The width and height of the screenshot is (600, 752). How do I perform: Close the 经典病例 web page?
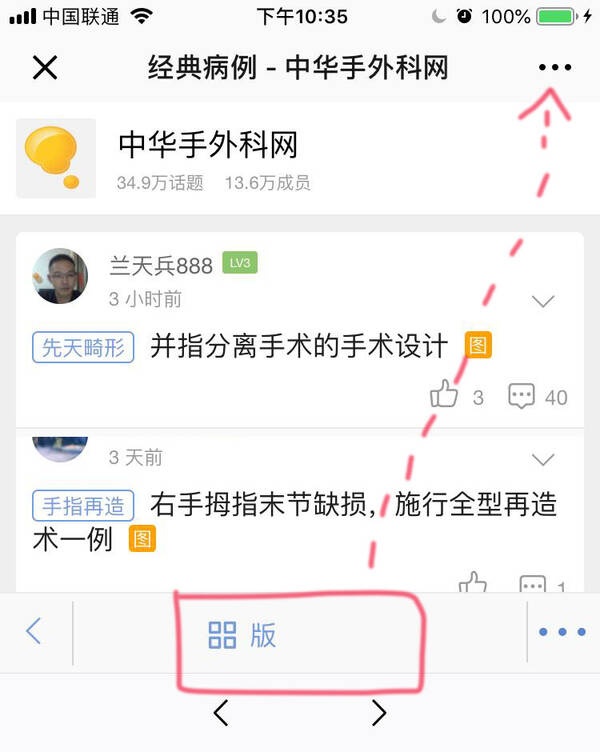coord(45,67)
